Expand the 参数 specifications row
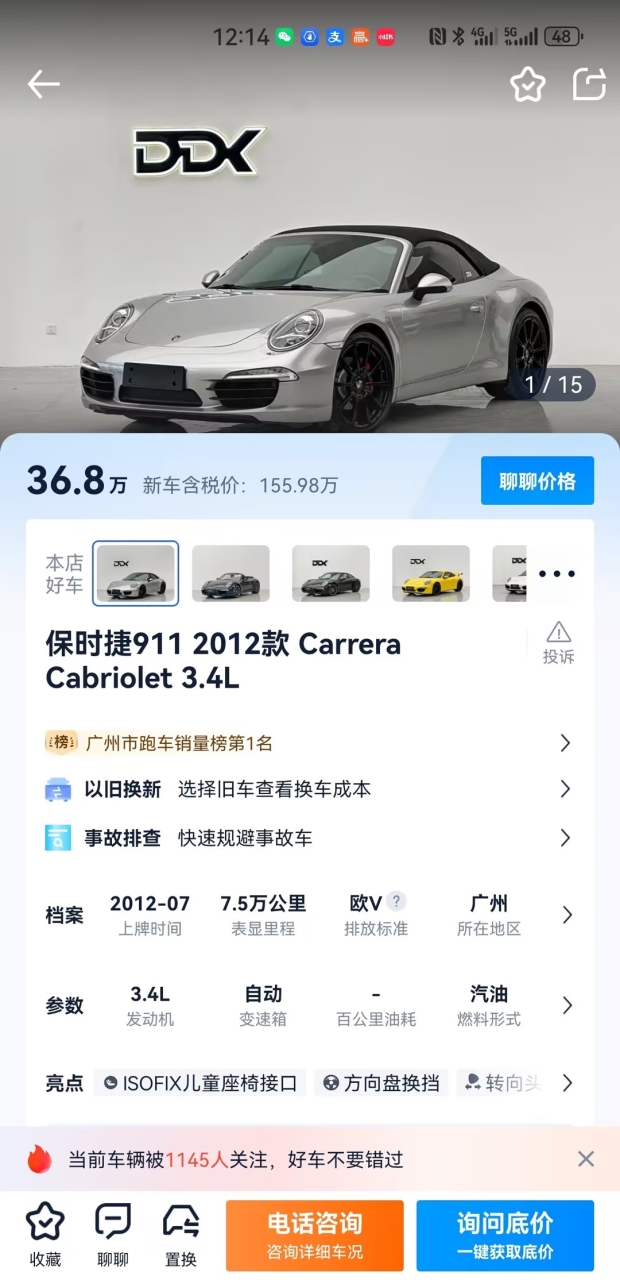This screenshot has height=1280, width=620. coord(567,1006)
